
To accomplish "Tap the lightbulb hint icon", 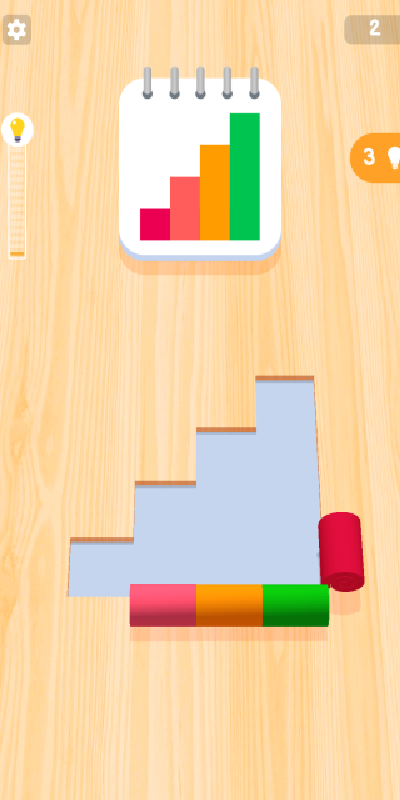I will pos(17,130).
